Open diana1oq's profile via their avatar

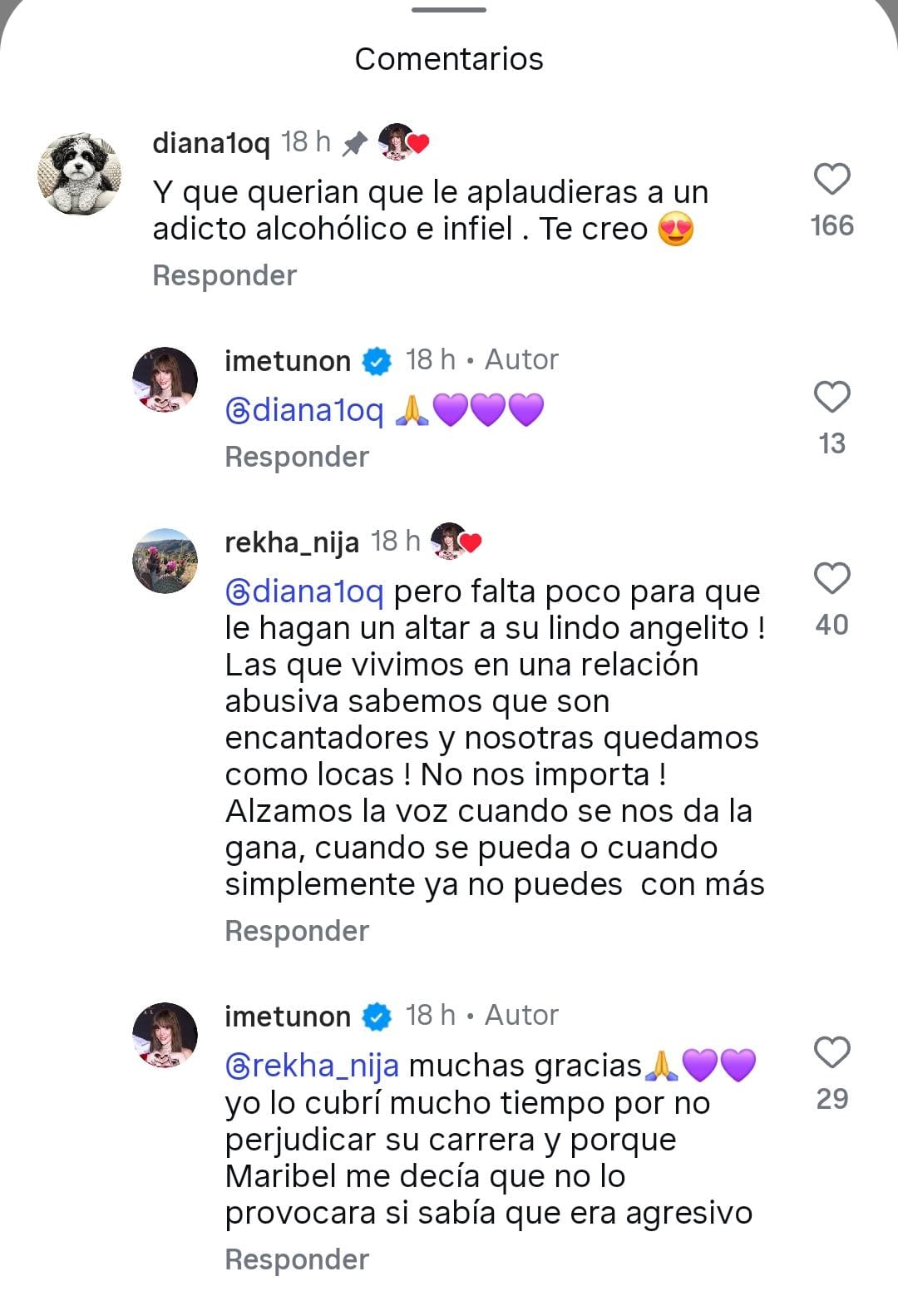80,163
